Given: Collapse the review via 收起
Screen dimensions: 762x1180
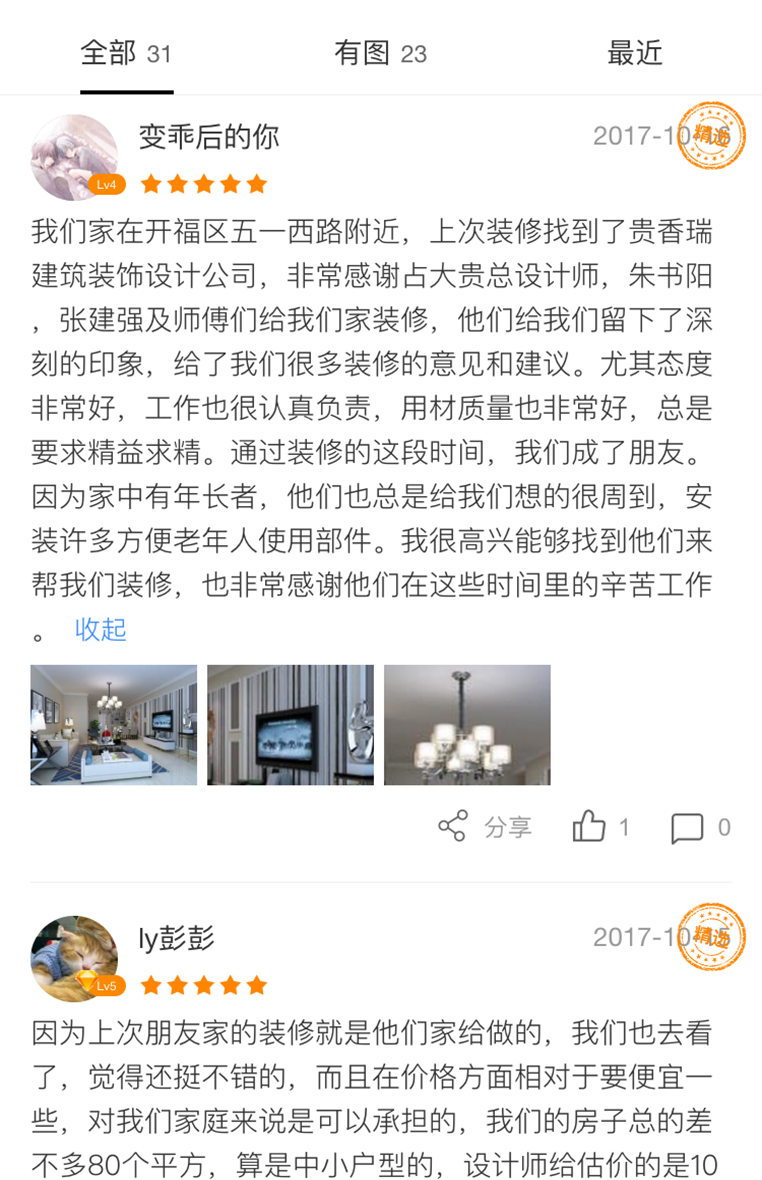Looking at the screenshot, I should point(100,630).
